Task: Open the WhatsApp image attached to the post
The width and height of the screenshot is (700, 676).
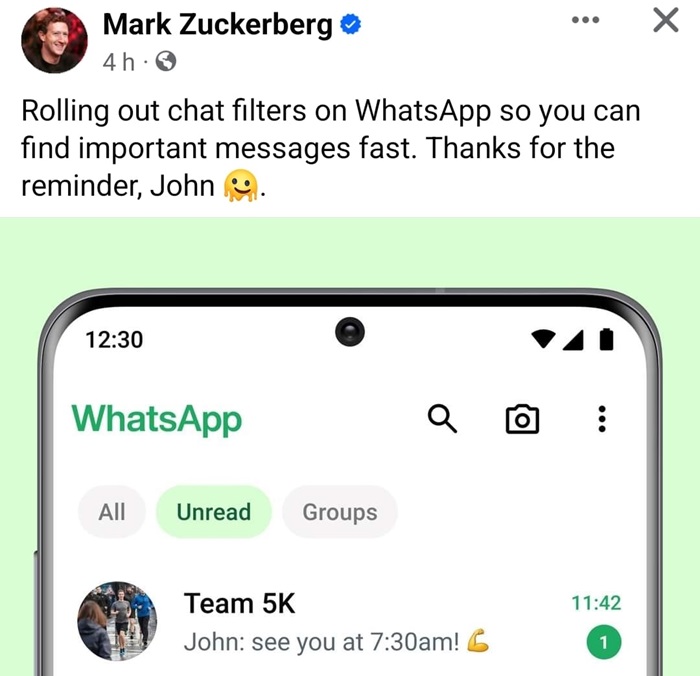Action: point(350,450)
